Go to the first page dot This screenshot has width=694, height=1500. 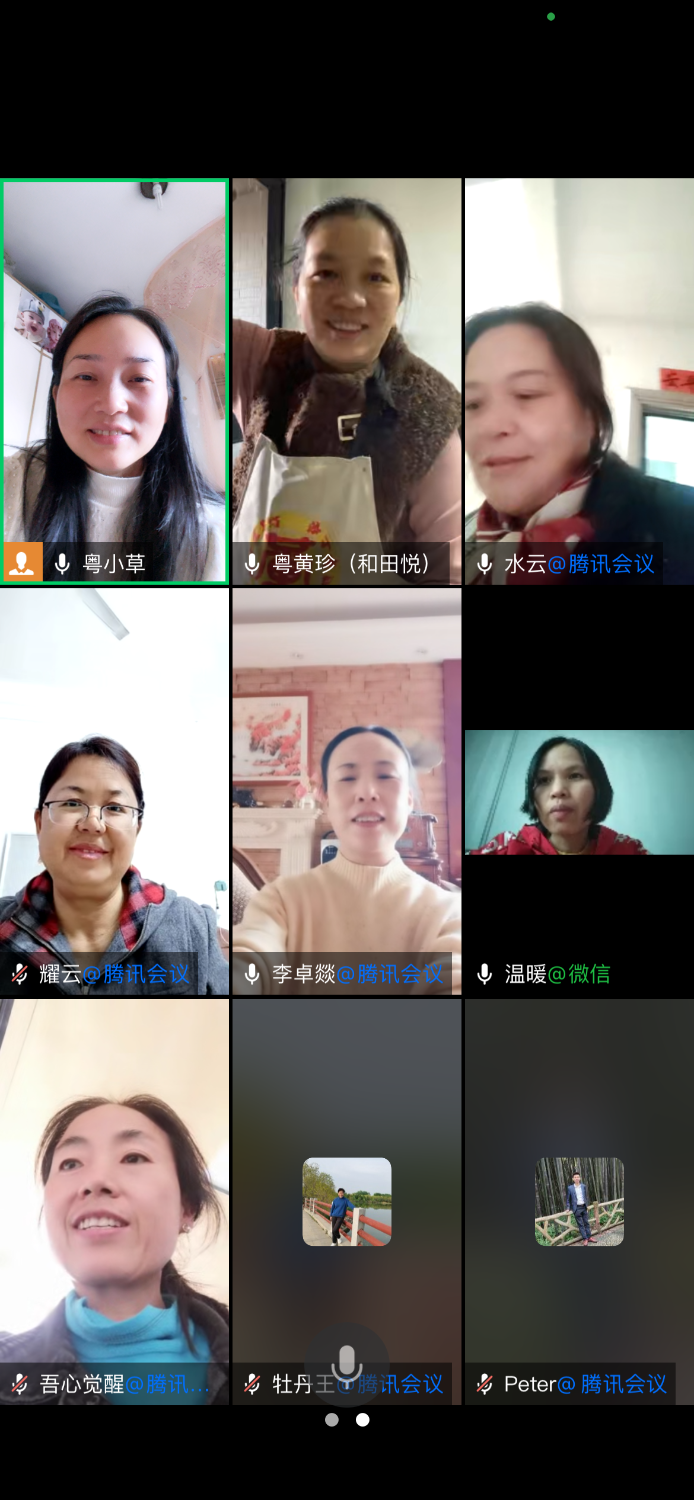(x=332, y=1419)
